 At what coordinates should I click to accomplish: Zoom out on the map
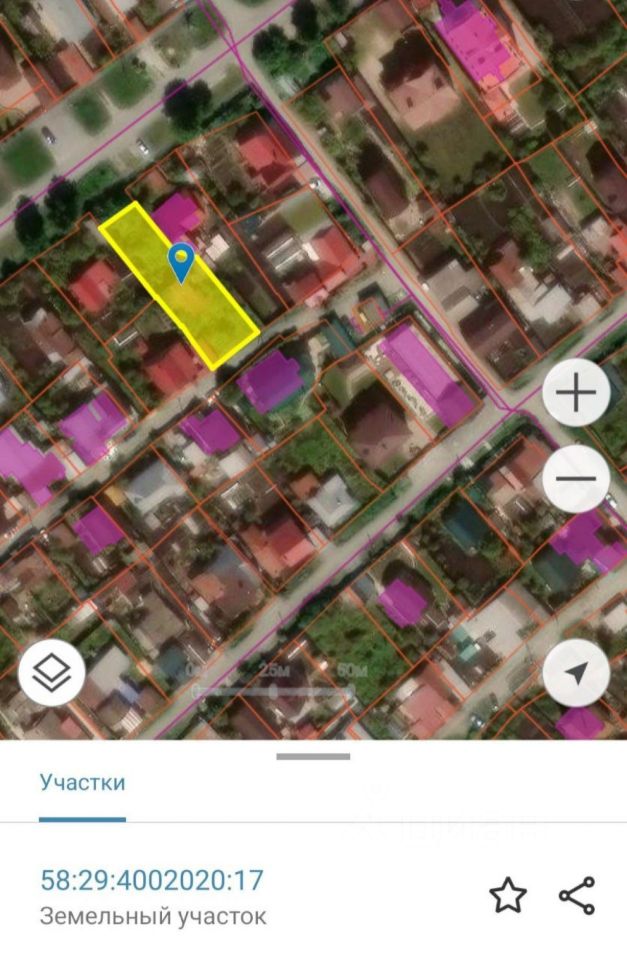576,478
